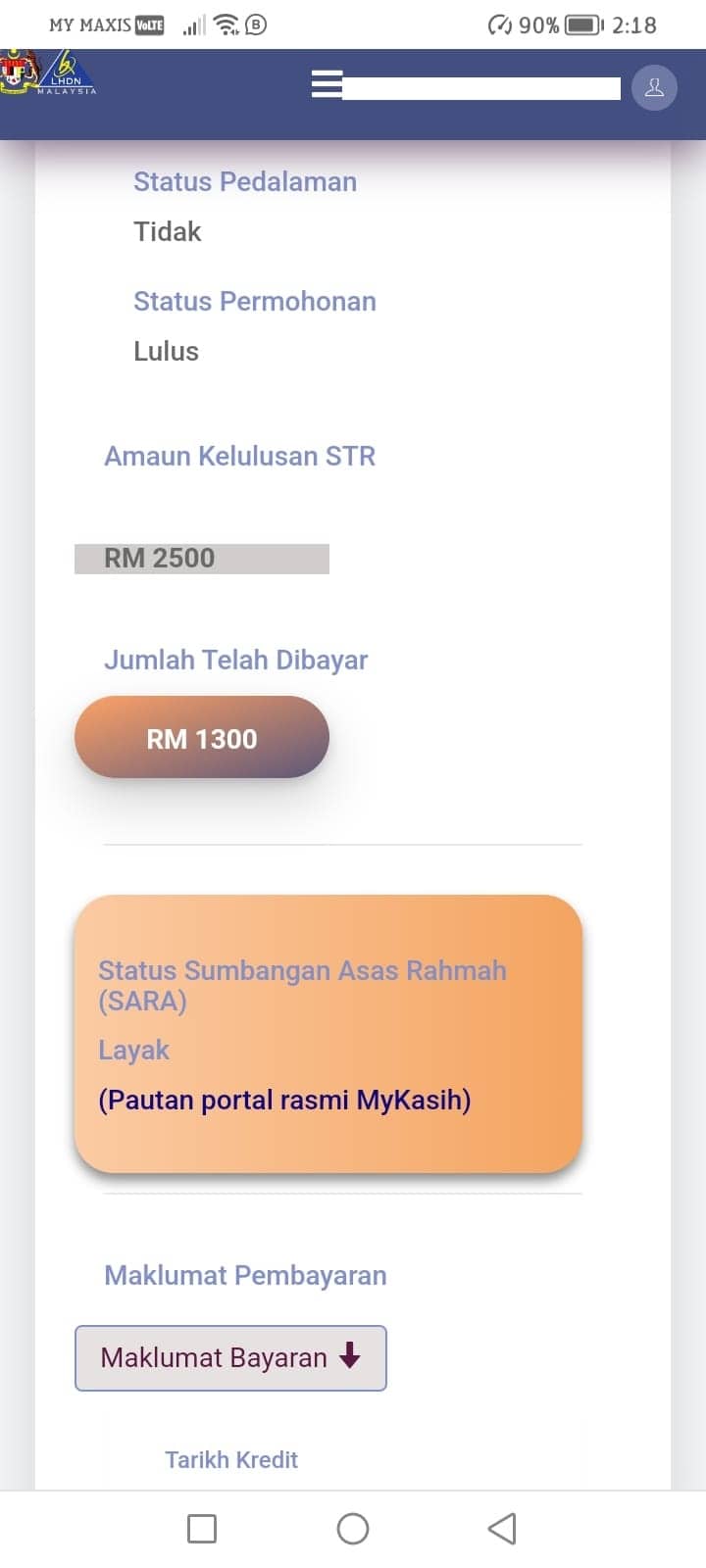Go to the phone's home screen

pyautogui.click(x=353, y=1528)
